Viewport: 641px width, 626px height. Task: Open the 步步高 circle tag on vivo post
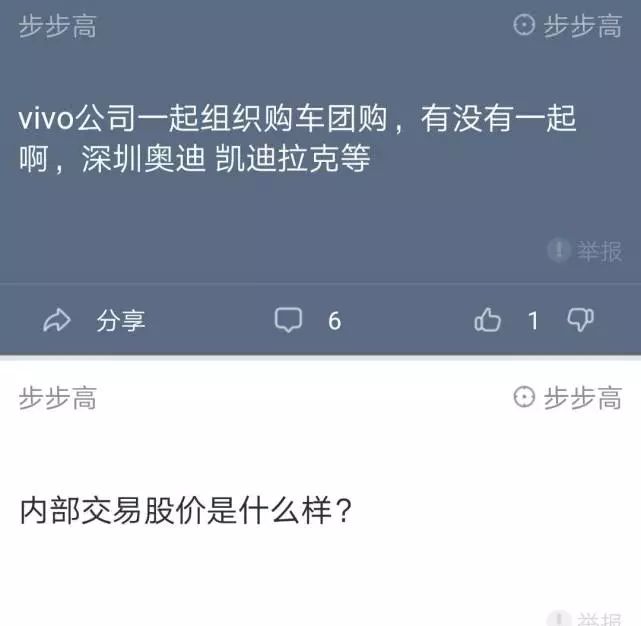click(567, 25)
